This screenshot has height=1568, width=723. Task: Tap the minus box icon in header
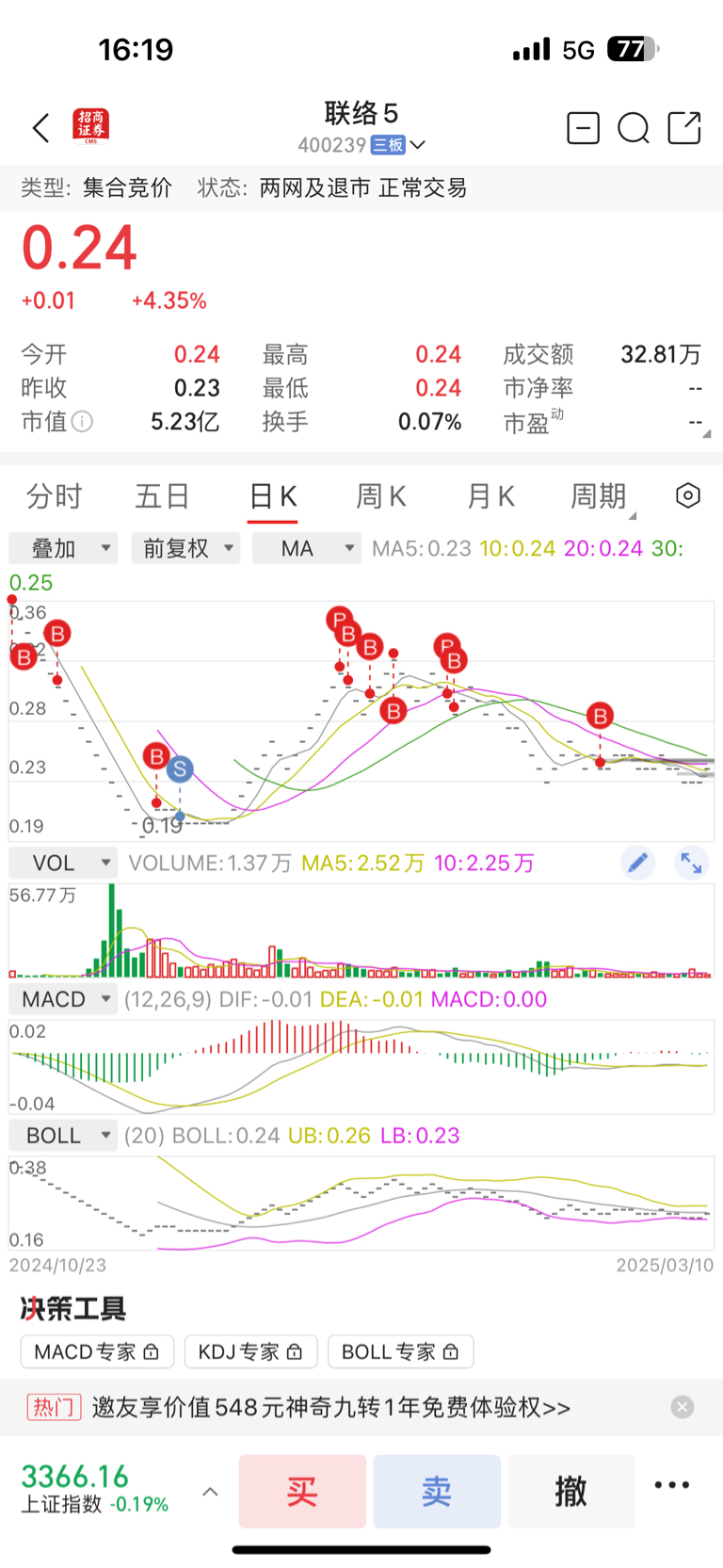click(583, 128)
